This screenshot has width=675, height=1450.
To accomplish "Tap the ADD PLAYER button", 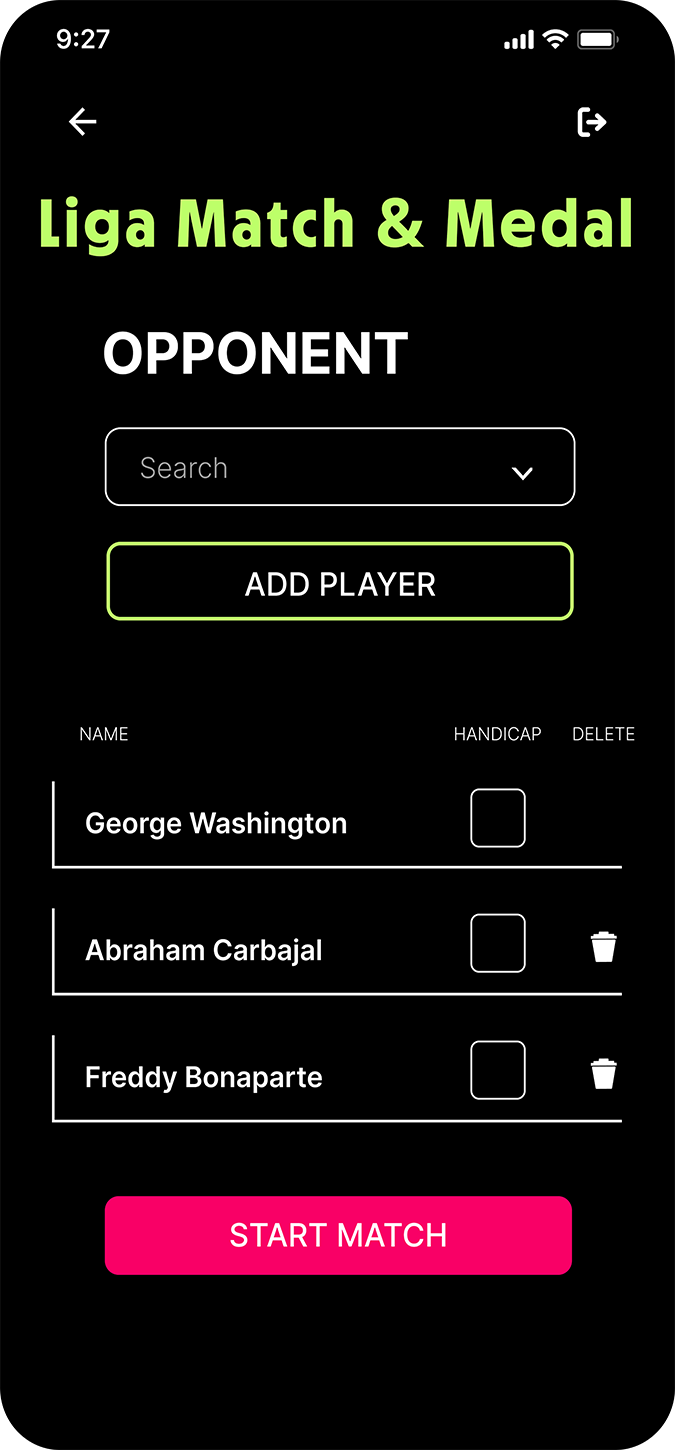I will coord(340,582).
